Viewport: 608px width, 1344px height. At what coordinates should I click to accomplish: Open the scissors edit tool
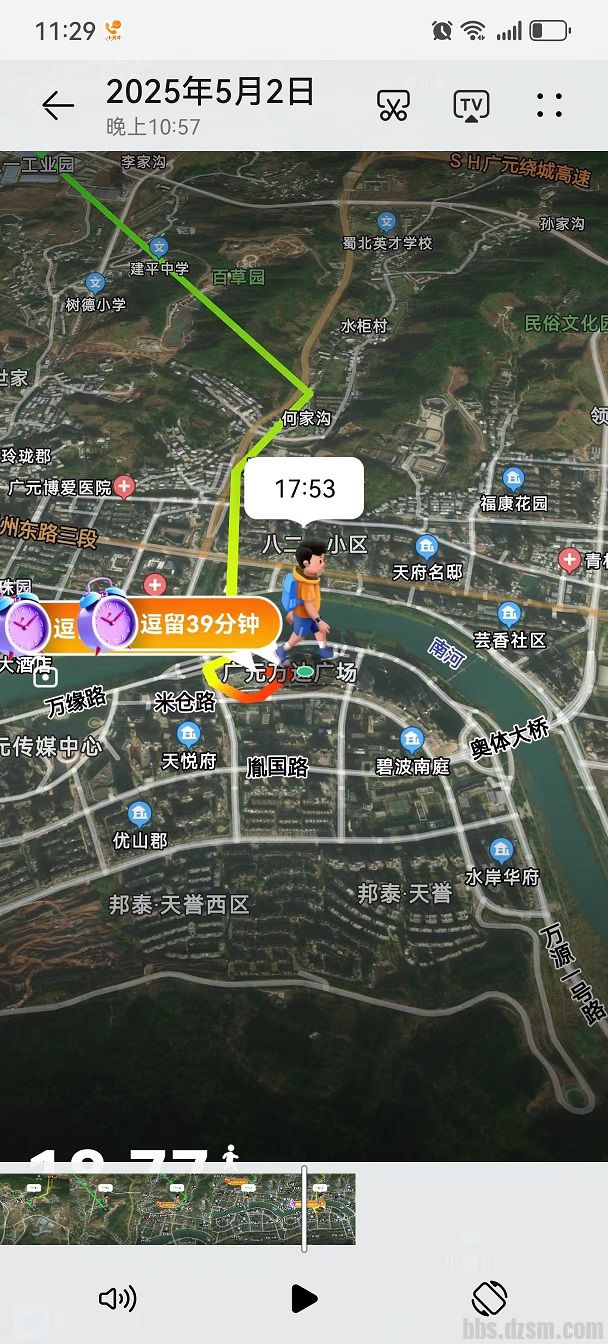coord(393,106)
